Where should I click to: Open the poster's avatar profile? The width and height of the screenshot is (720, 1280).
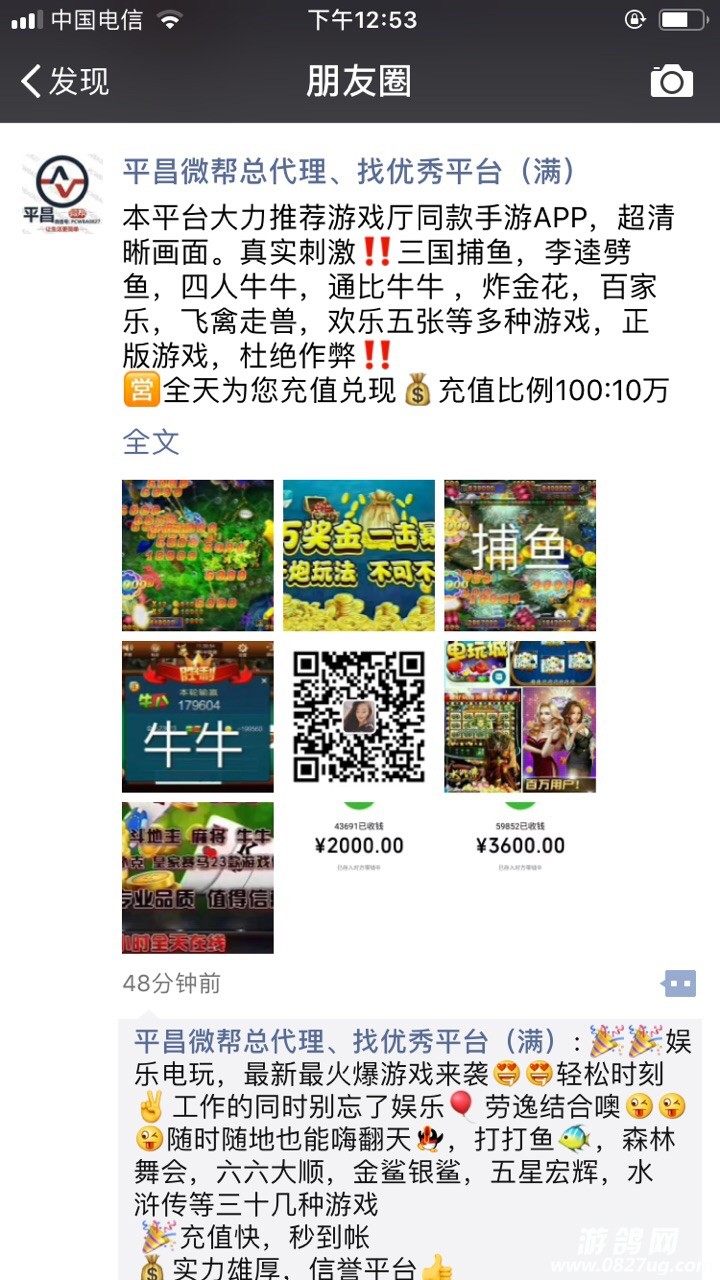[x=62, y=193]
